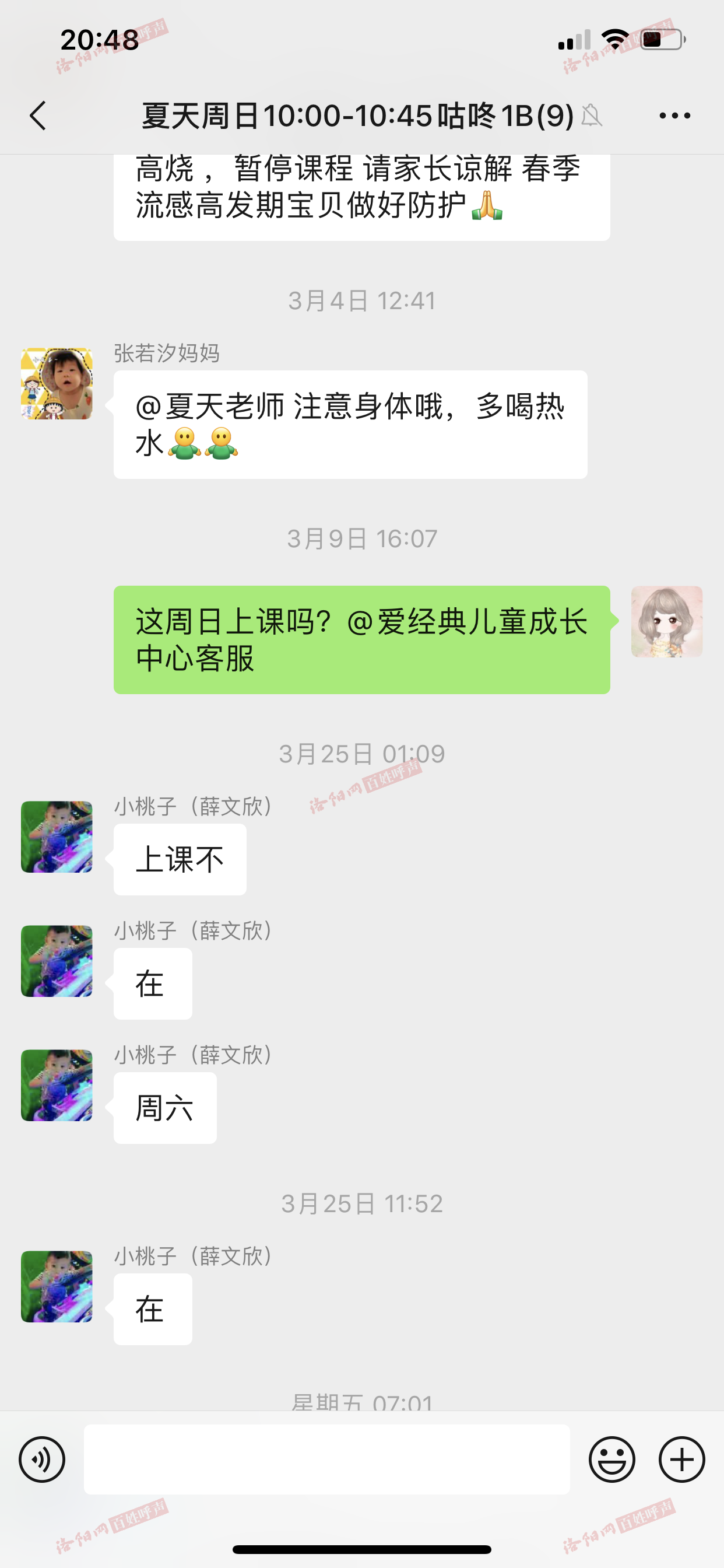Open the plus attachments panel

click(681, 1459)
